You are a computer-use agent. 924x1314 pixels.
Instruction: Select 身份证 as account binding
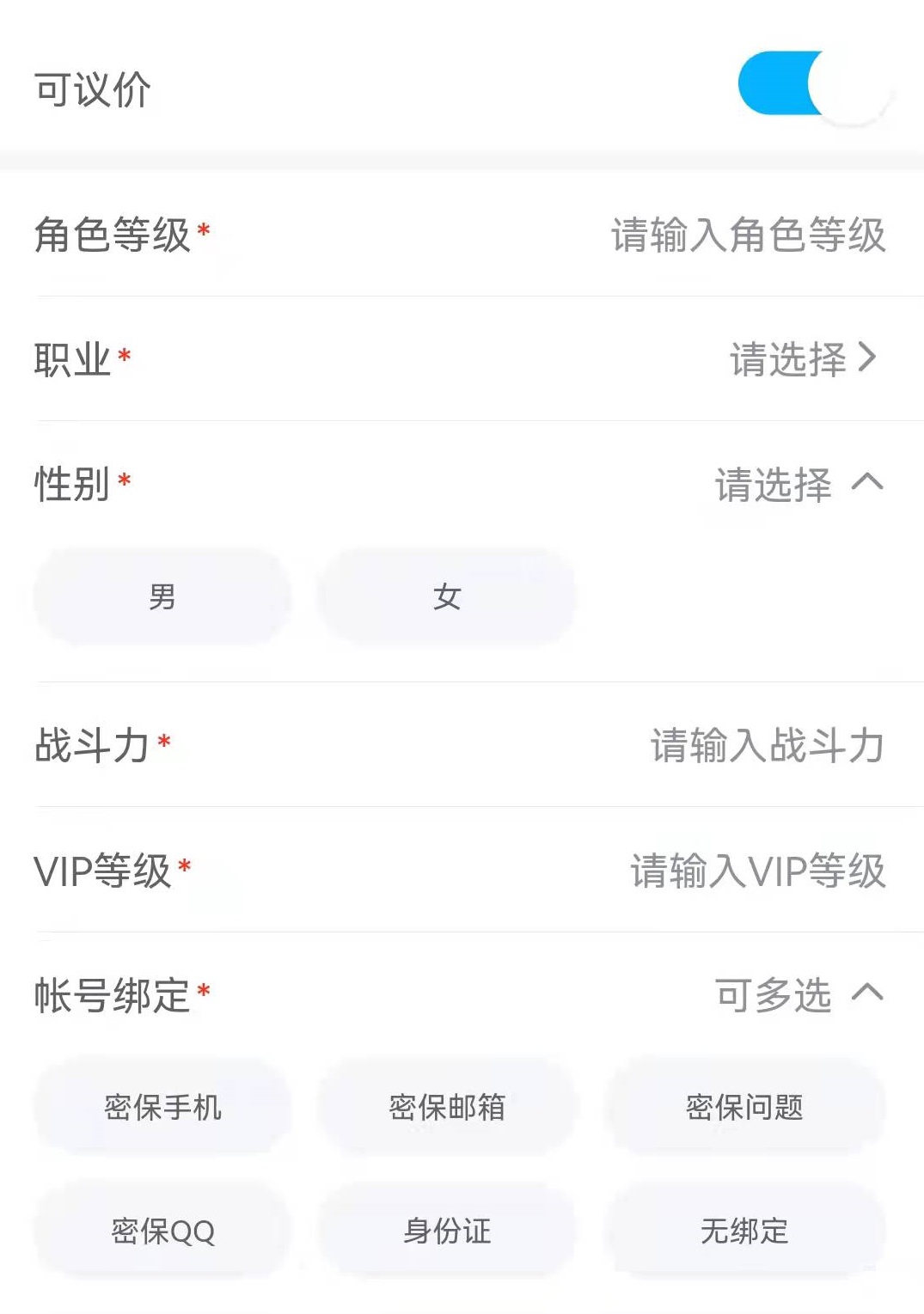pos(447,1231)
